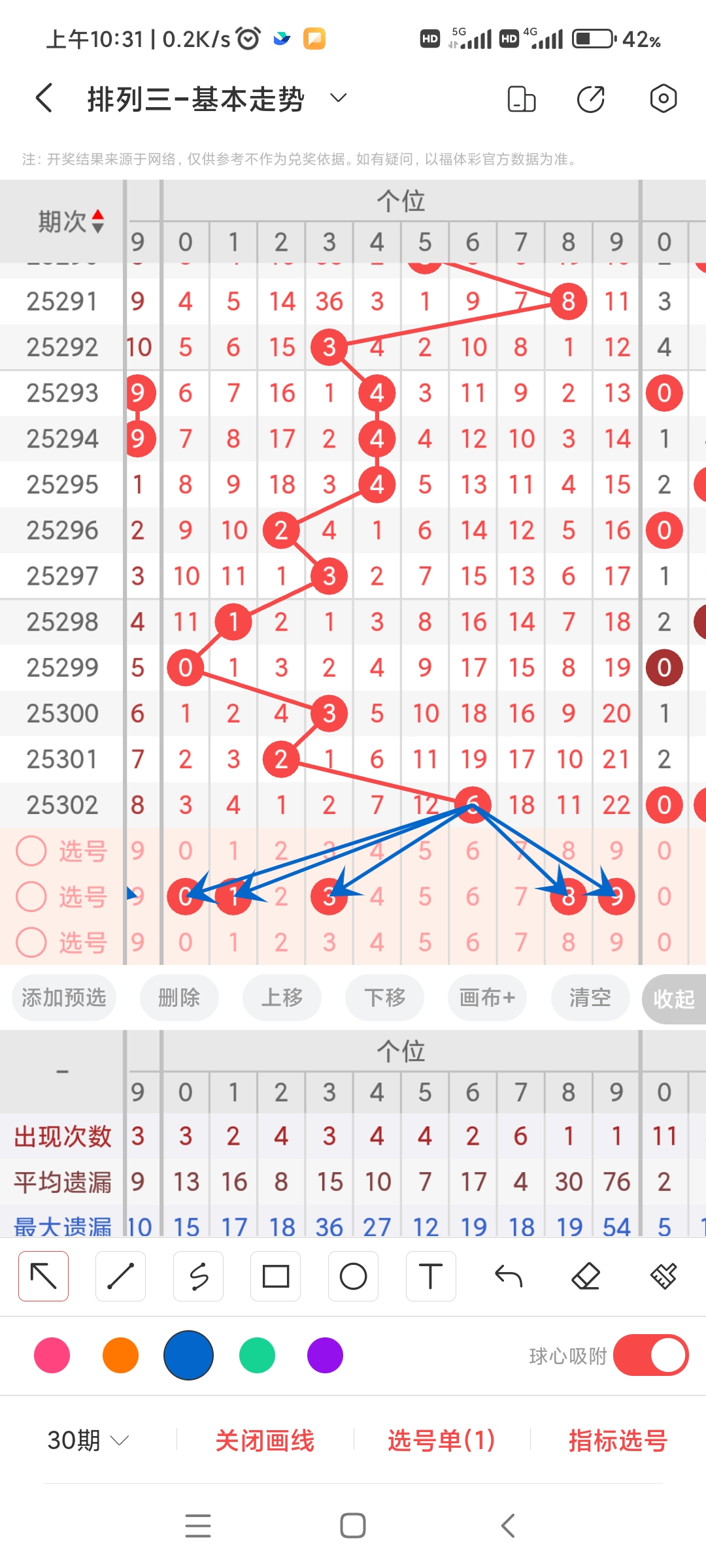Enable the 球心吸附 snap switch

point(650,1356)
